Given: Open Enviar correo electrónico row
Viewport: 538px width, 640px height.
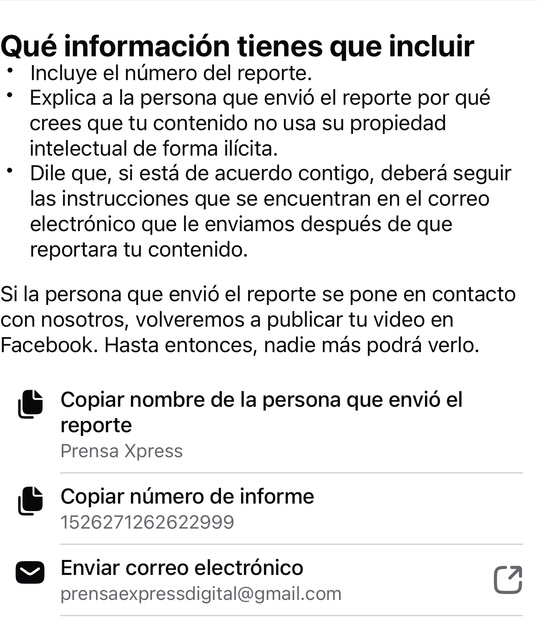Looking at the screenshot, I should click(269, 580).
